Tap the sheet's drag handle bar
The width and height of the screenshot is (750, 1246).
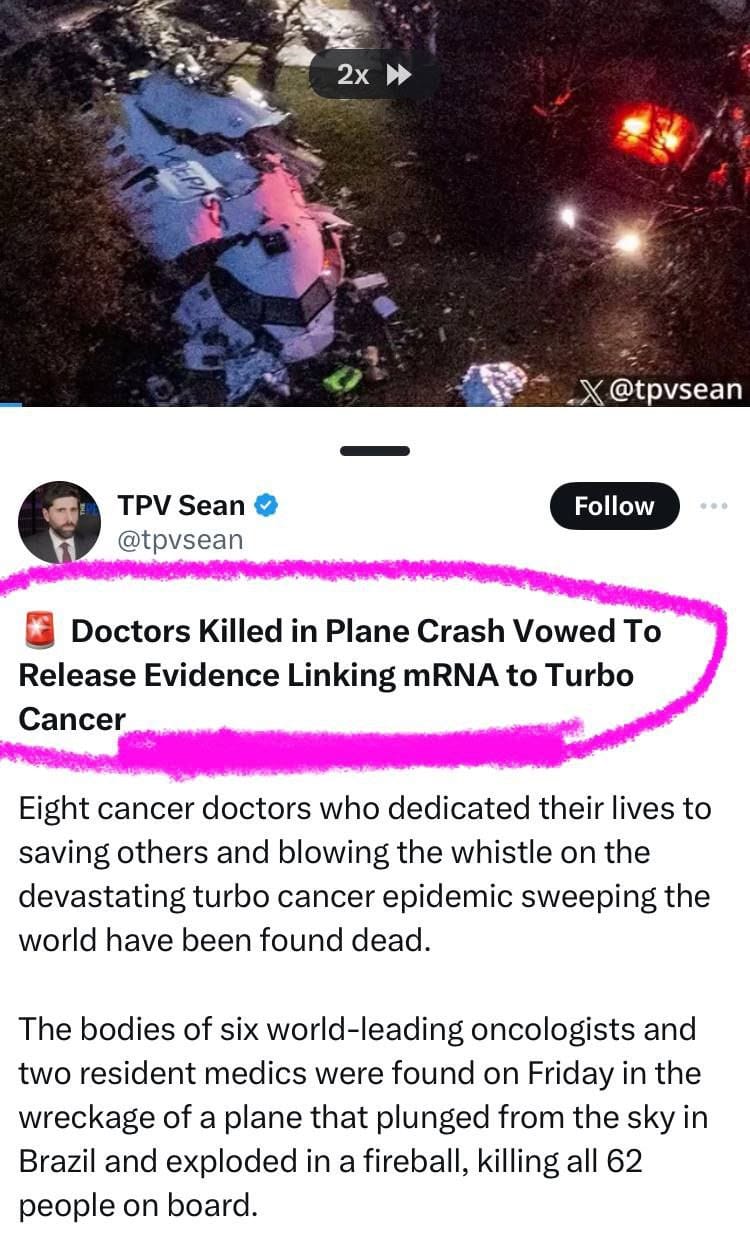click(x=375, y=451)
